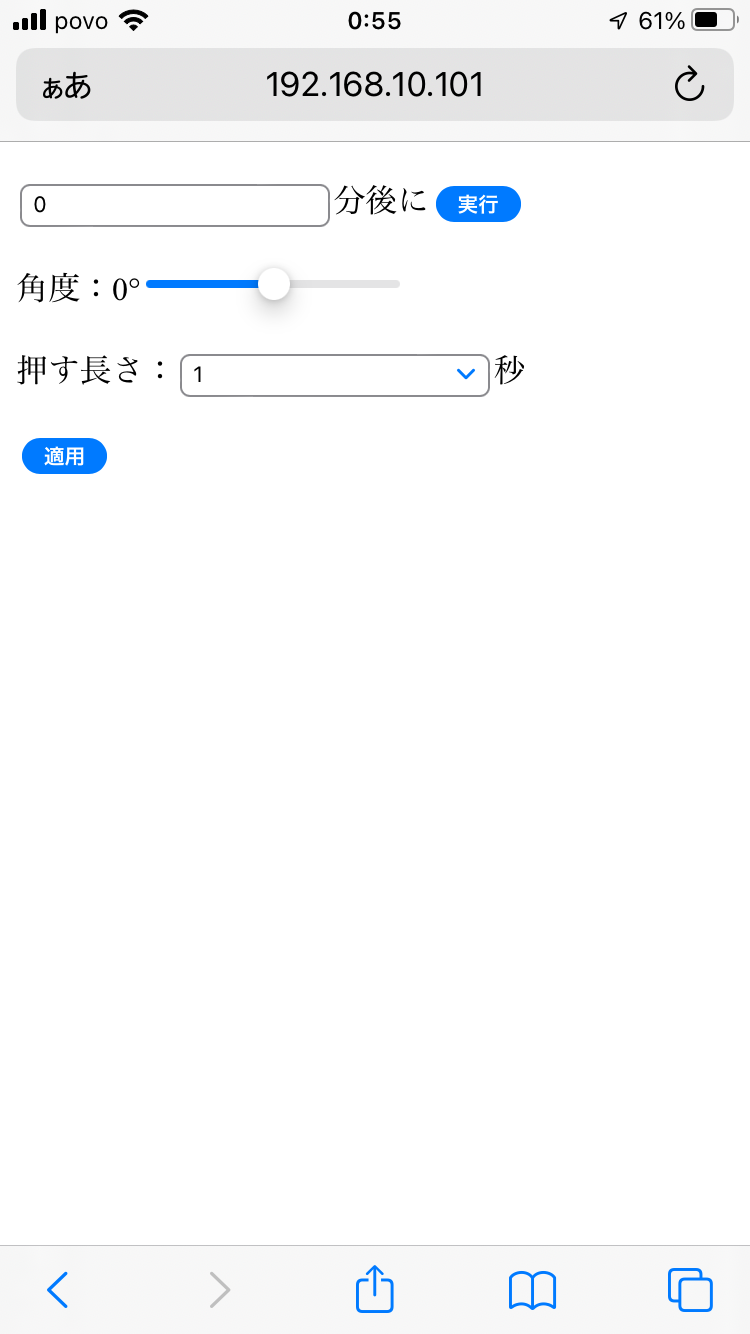Open the ぁあ reader settings menu
The width and height of the screenshot is (750, 1334).
(67, 86)
